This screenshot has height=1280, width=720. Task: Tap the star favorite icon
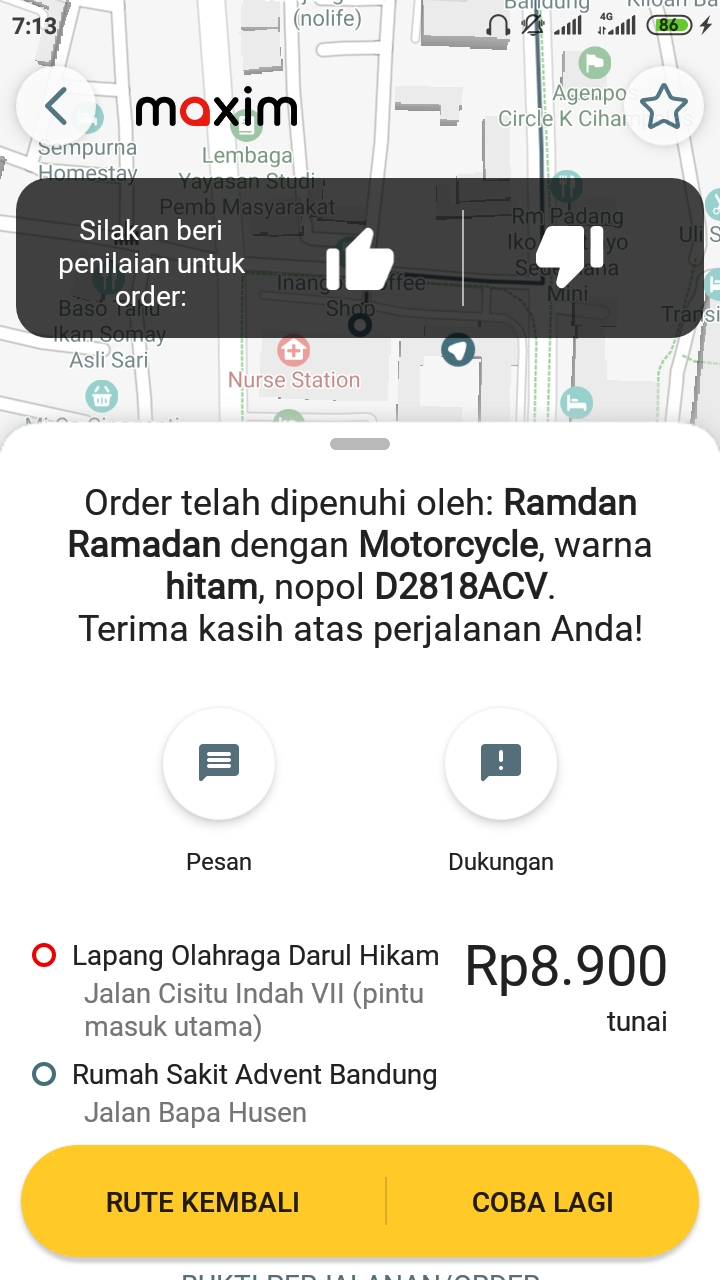(x=664, y=107)
